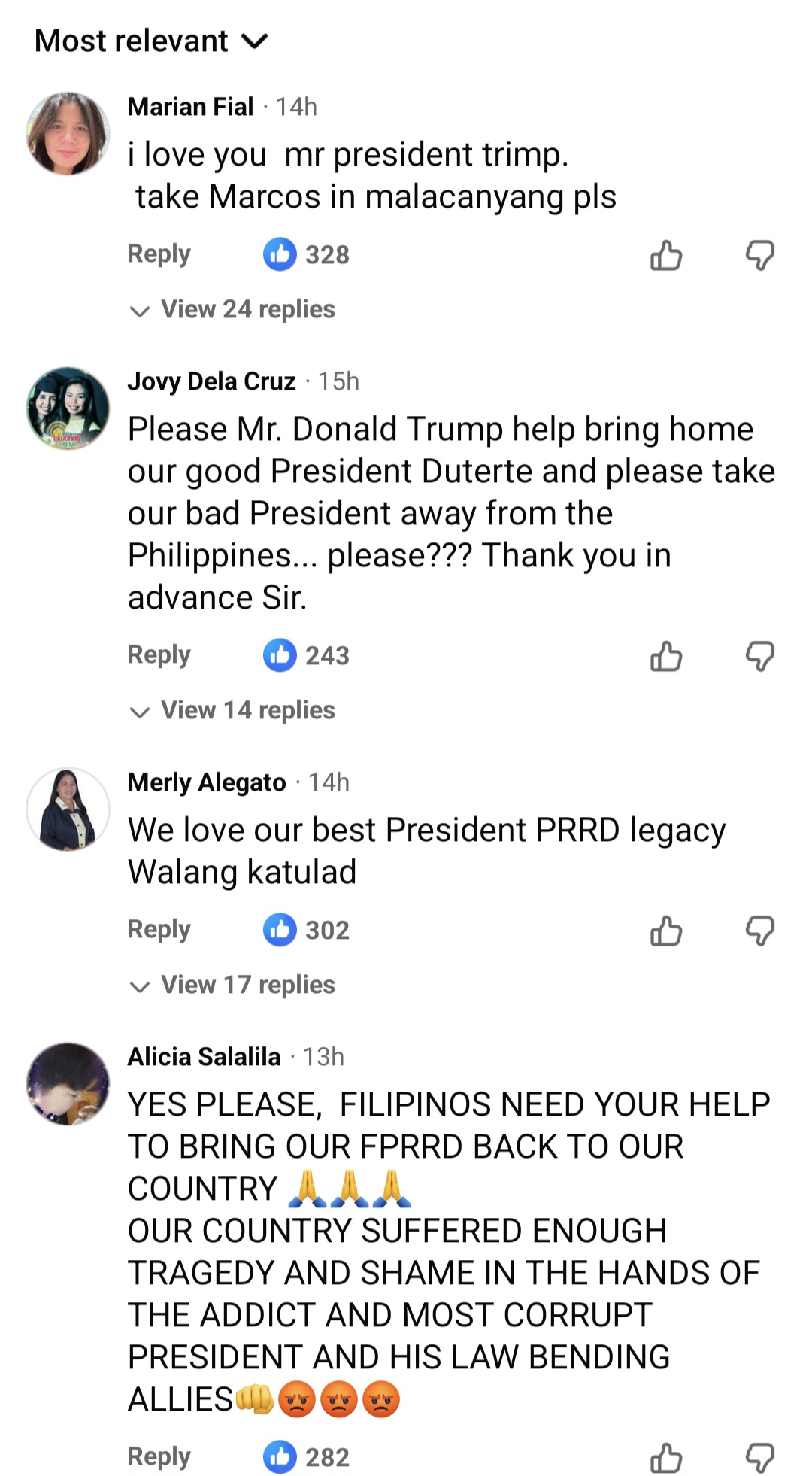
Task: Thumbs down Alicia Salalila's comment
Action: [x=759, y=1458]
